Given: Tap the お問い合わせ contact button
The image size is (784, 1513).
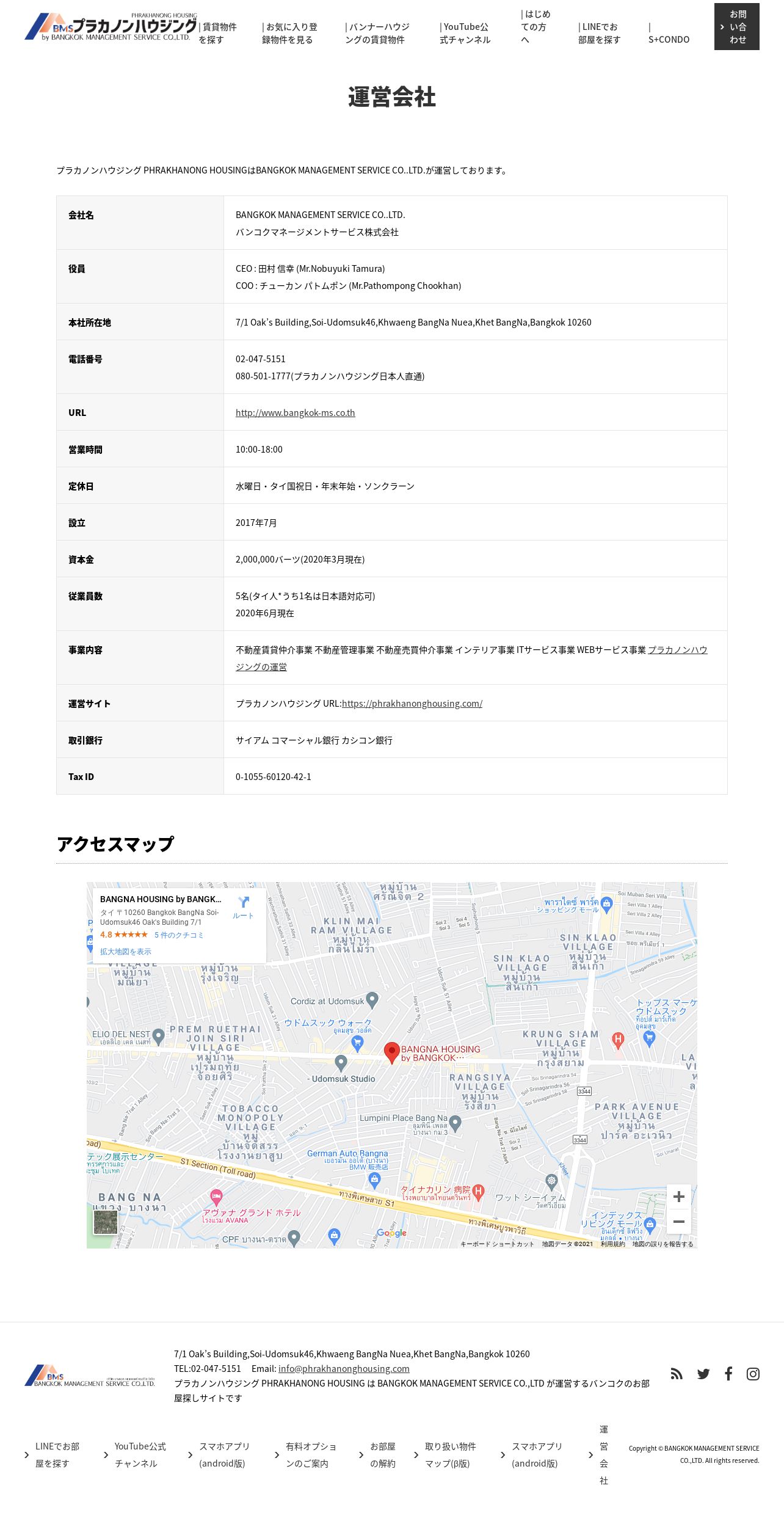Looking at the screenshot, I should click(736, 27).
